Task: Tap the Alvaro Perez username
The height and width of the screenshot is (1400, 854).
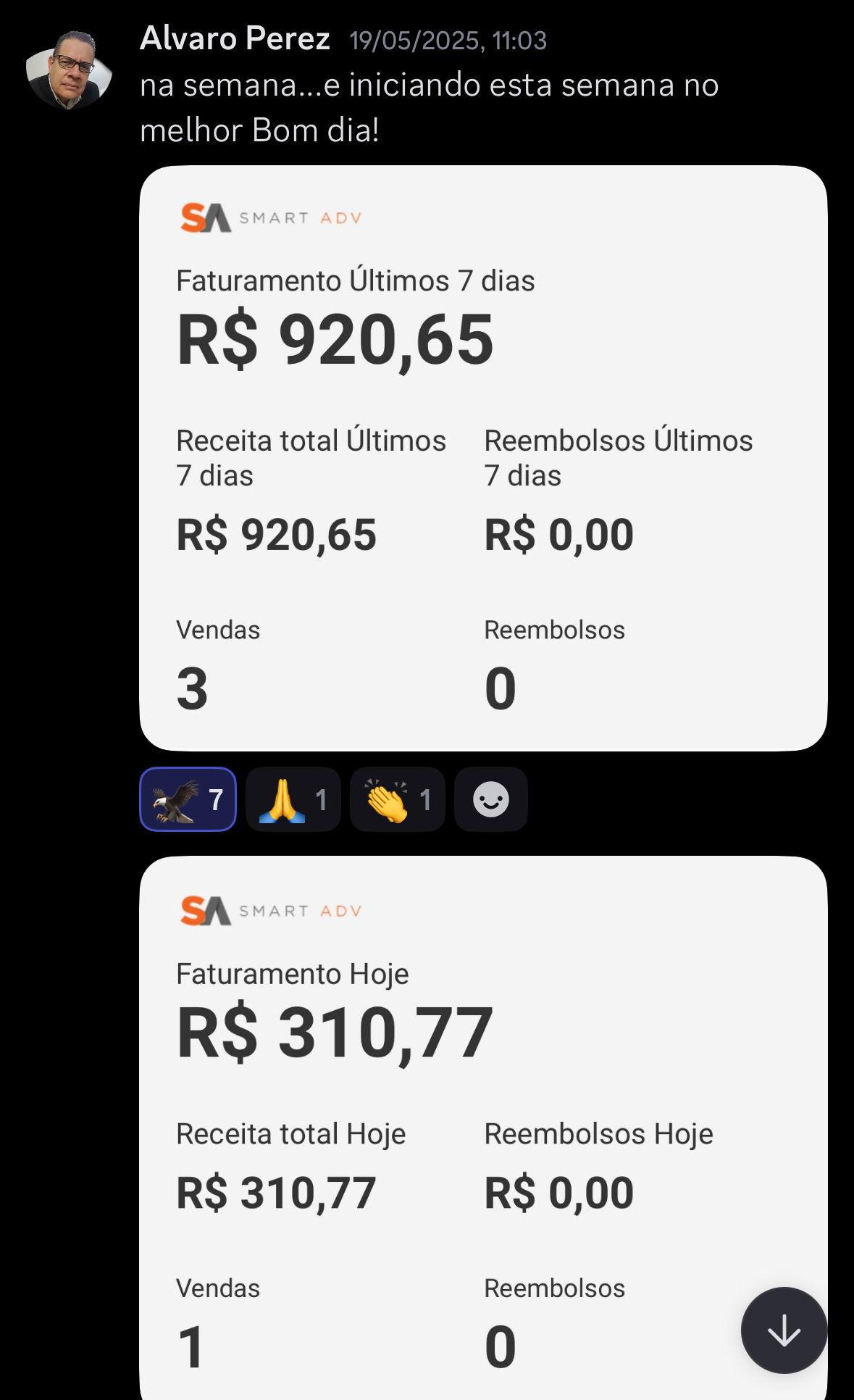Action: point(235,38)
